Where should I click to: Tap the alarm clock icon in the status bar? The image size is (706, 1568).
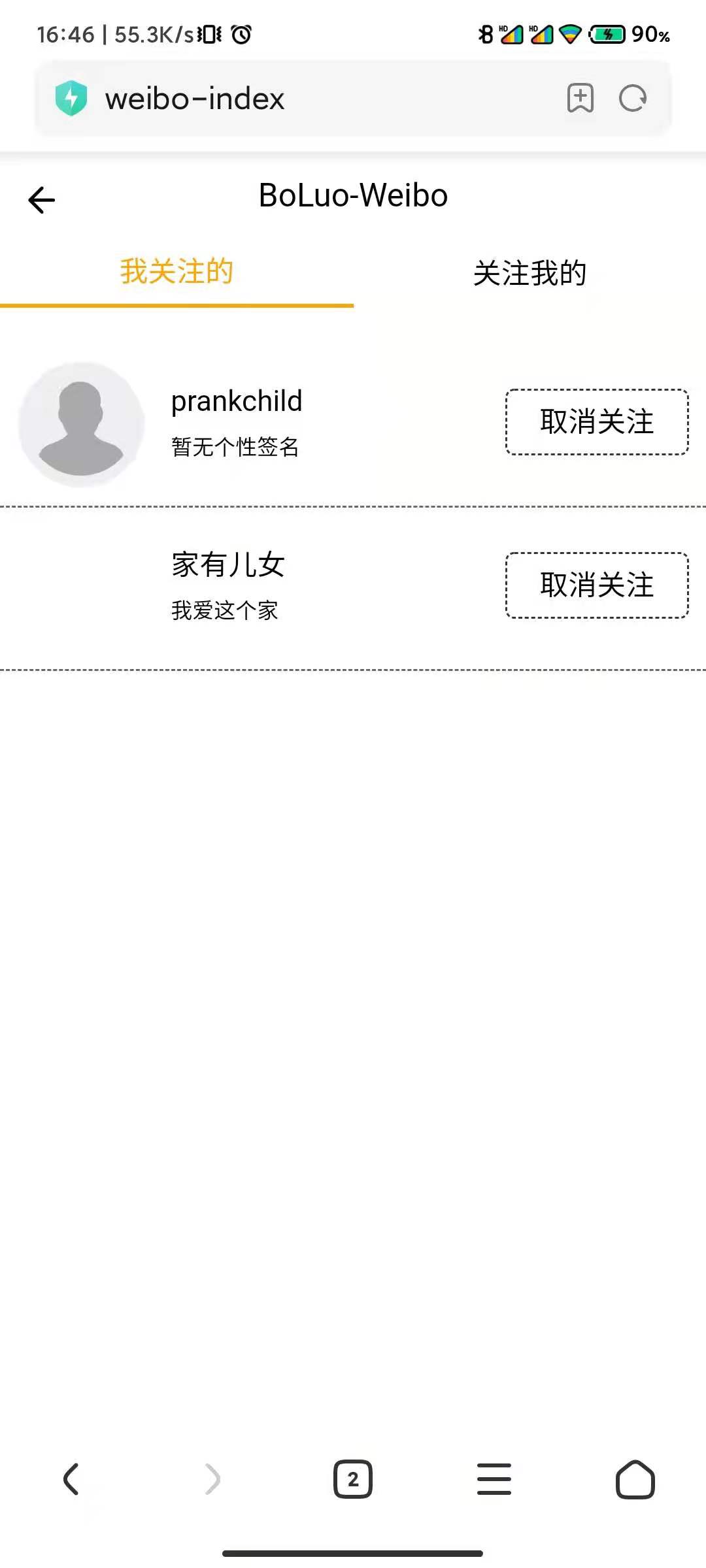tap(242, 35)
